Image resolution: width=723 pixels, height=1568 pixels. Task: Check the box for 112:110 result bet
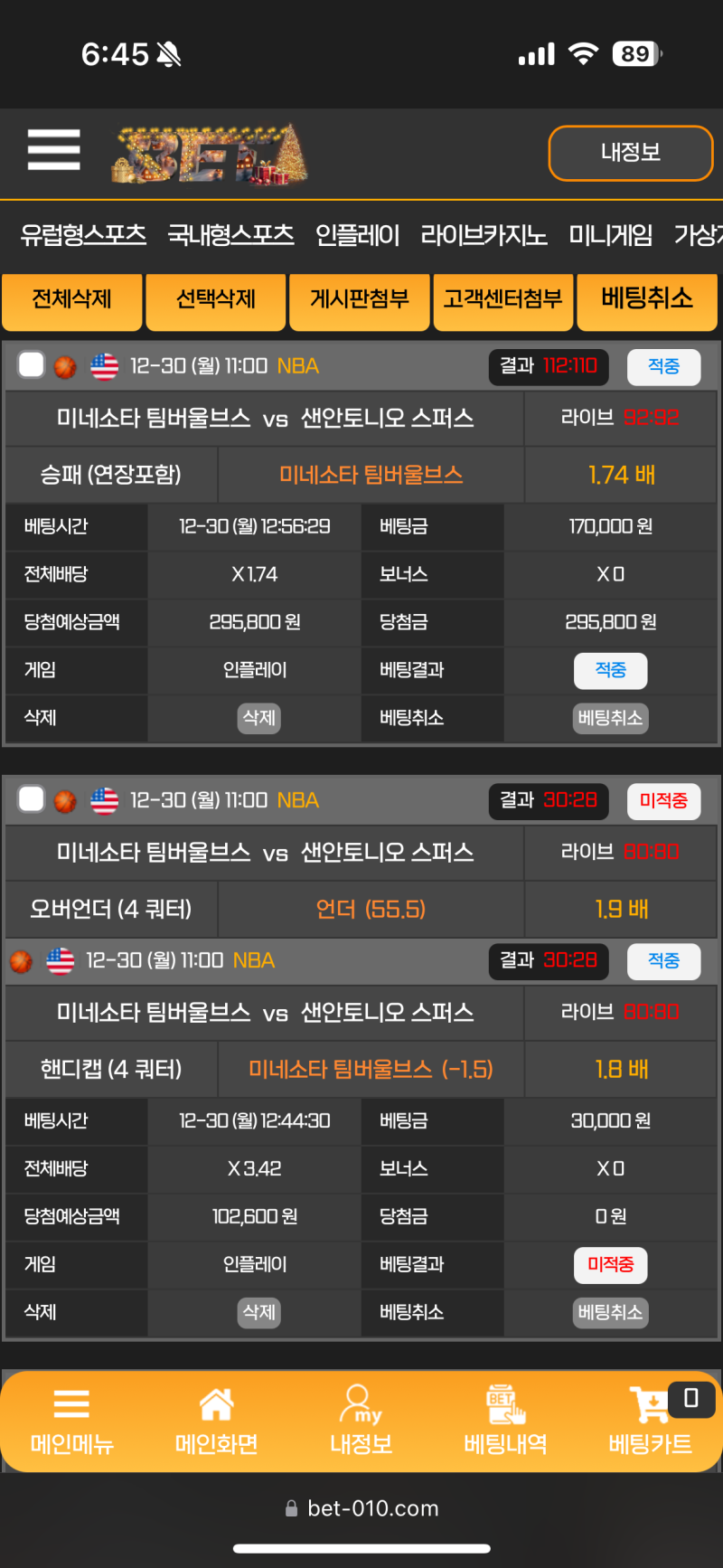[32, 365]
